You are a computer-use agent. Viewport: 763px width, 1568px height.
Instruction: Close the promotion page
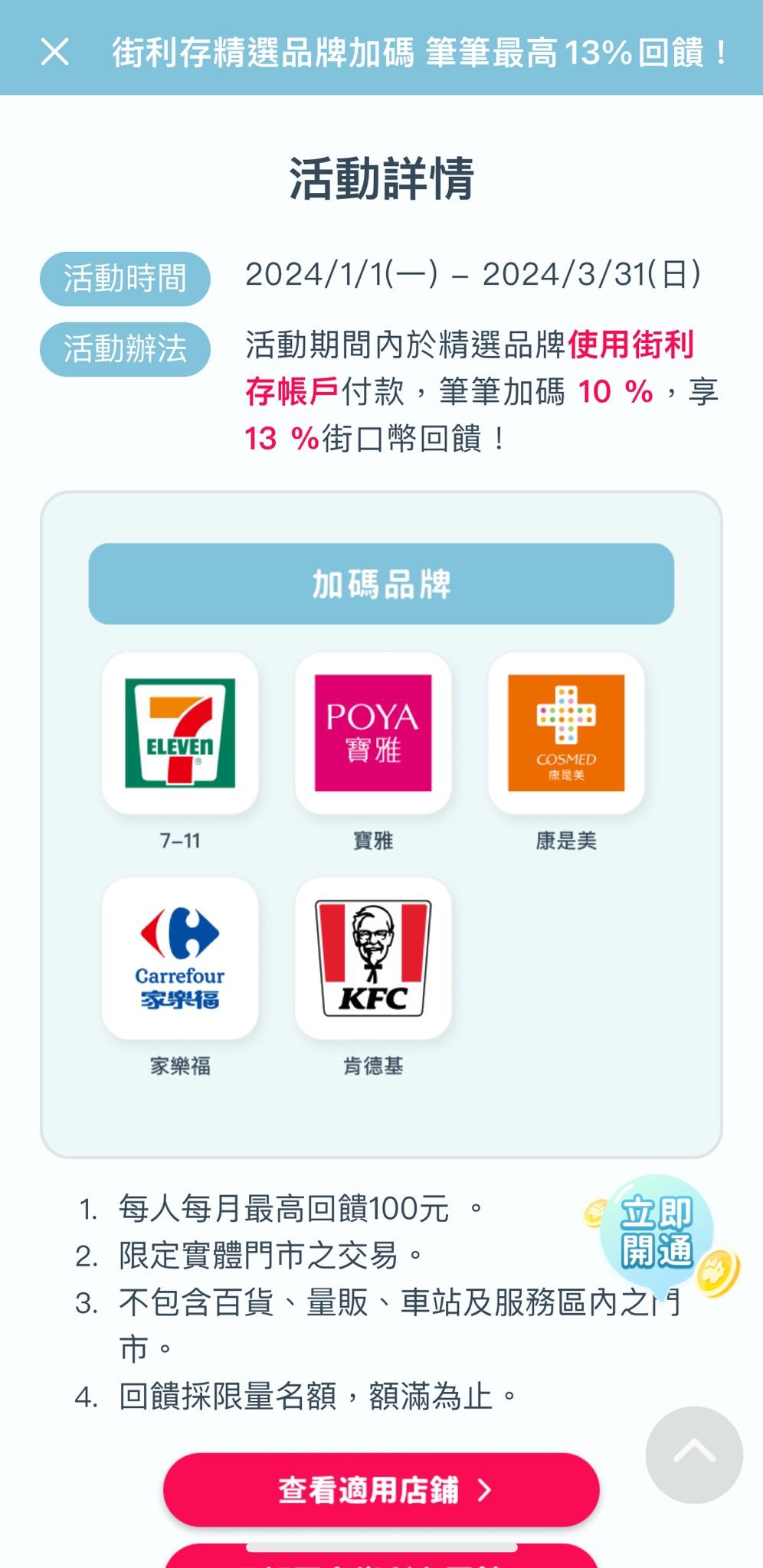pos(54,52)
